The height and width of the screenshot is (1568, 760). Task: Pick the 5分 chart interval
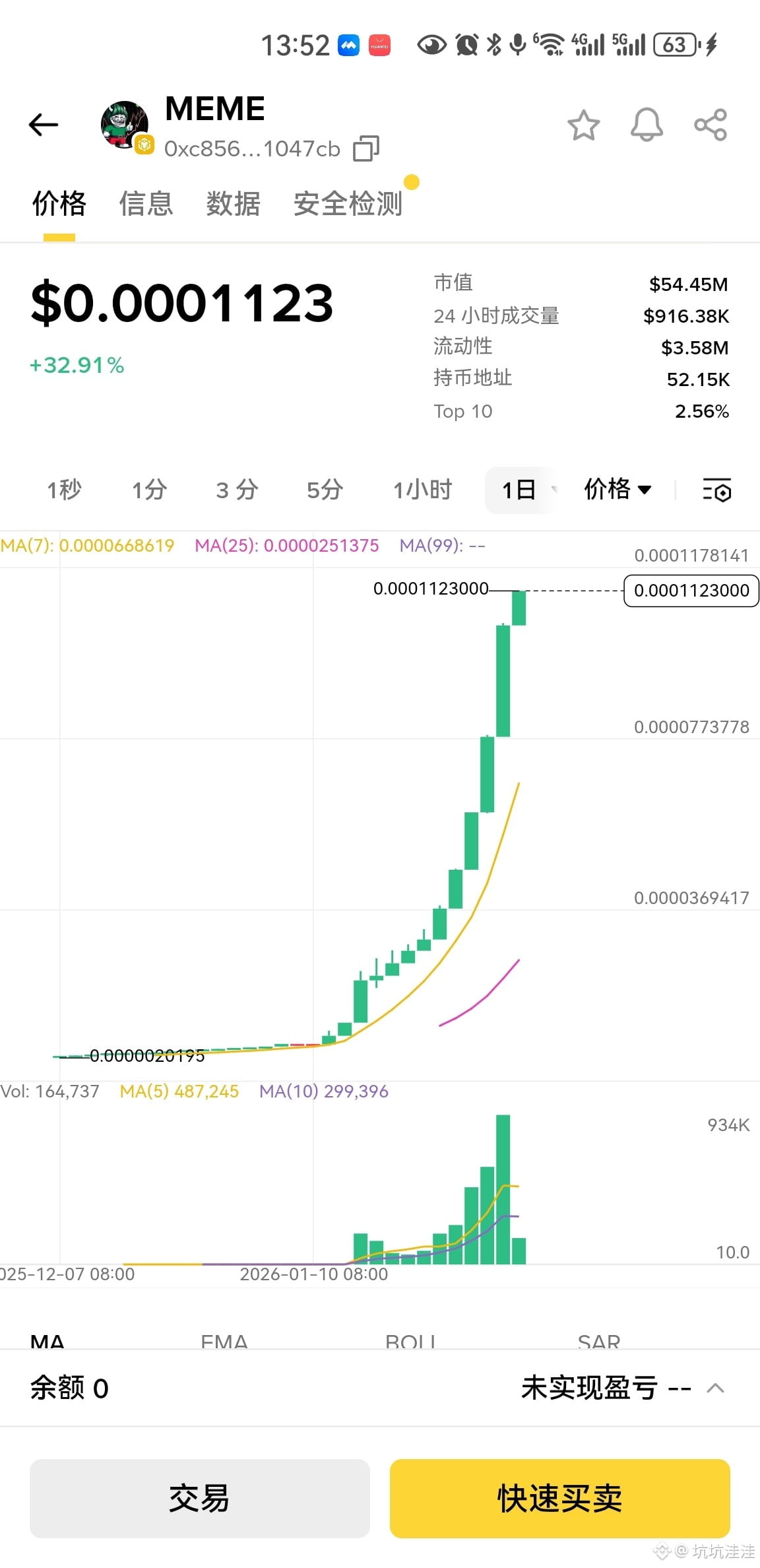click(325, 490)
